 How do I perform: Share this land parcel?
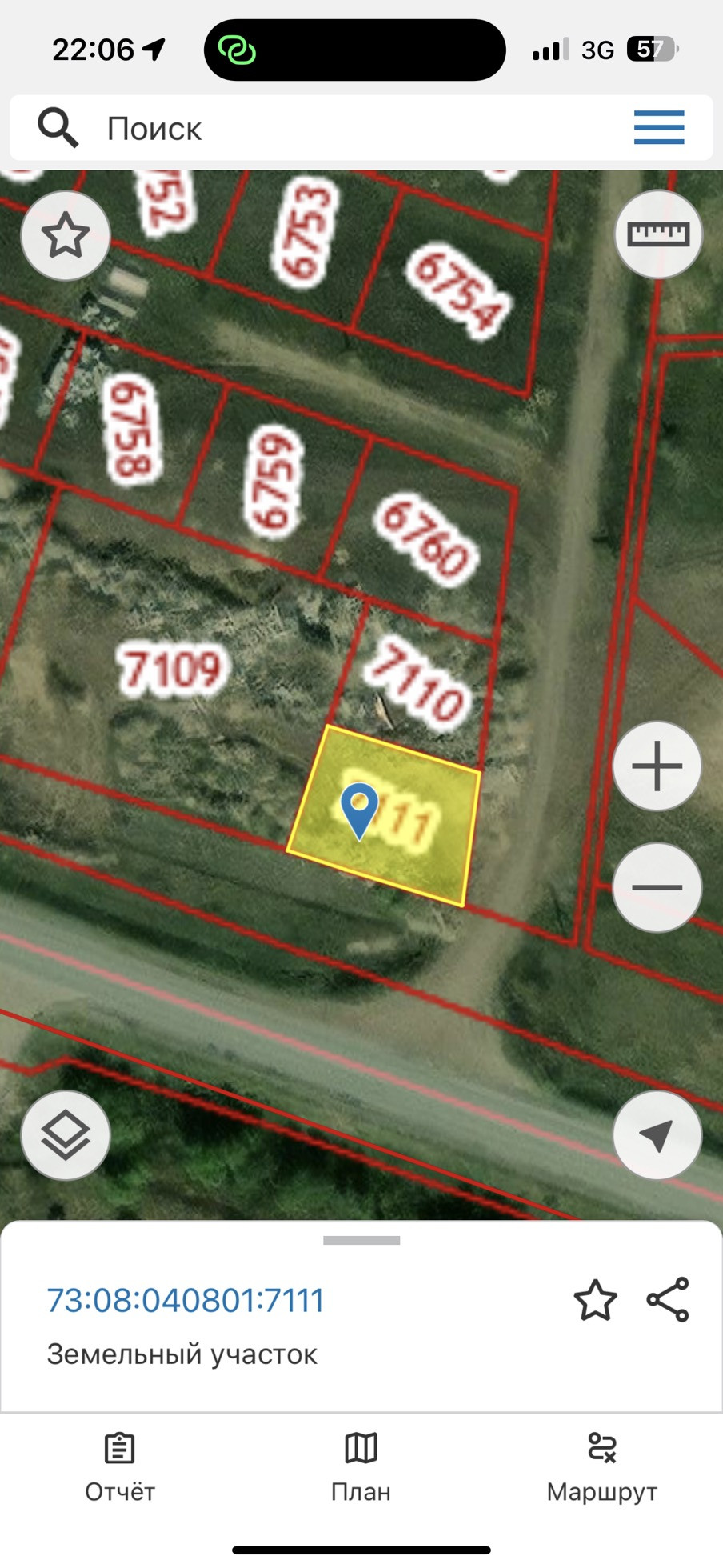coord(668,1300)
